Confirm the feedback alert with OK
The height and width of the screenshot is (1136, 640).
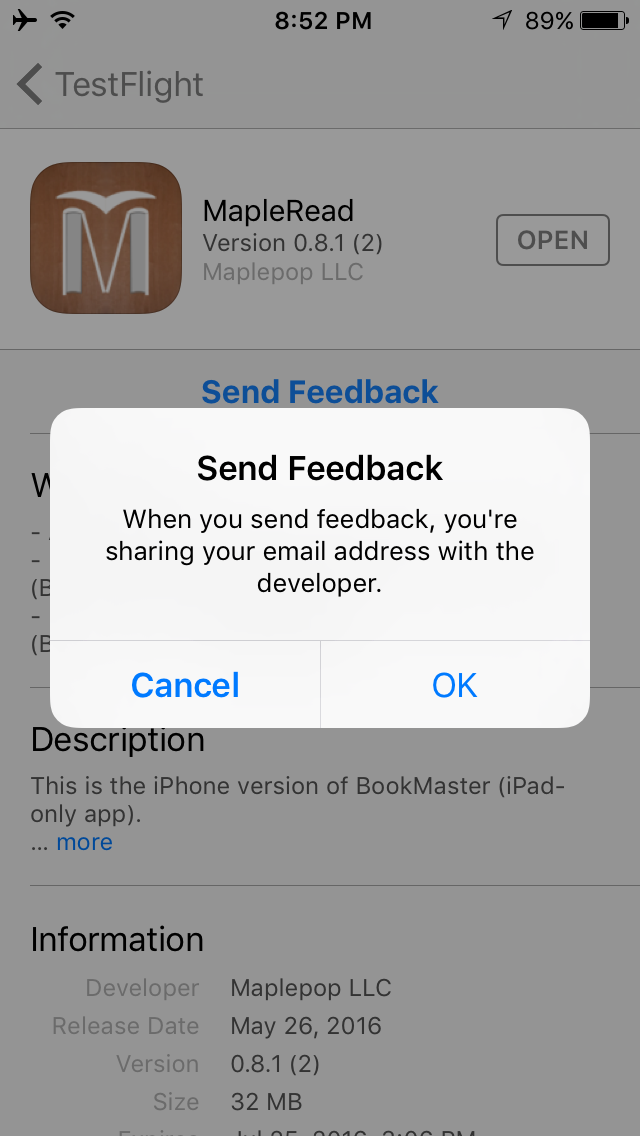click(454, 685)
